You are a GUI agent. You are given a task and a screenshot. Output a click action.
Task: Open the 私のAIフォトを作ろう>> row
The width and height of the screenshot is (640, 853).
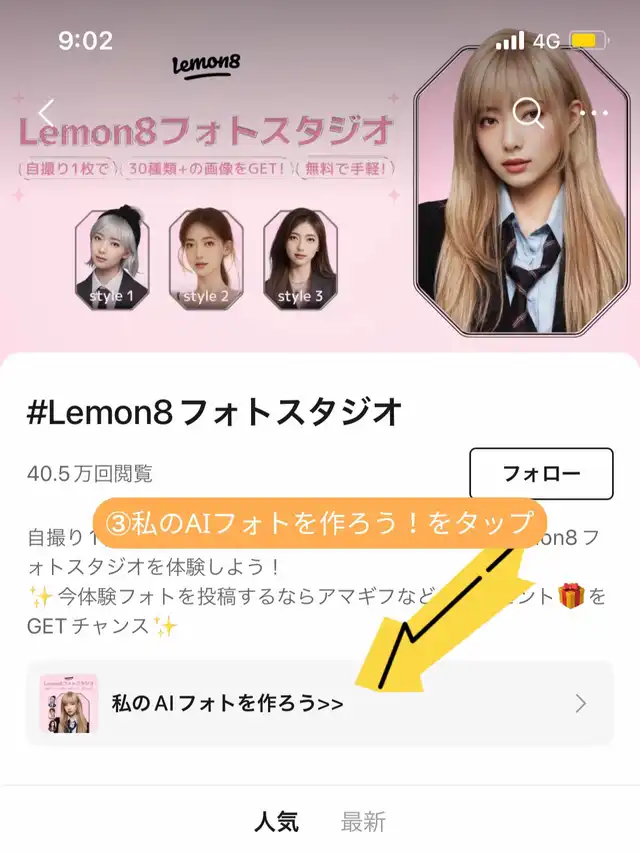pos(320,703)
